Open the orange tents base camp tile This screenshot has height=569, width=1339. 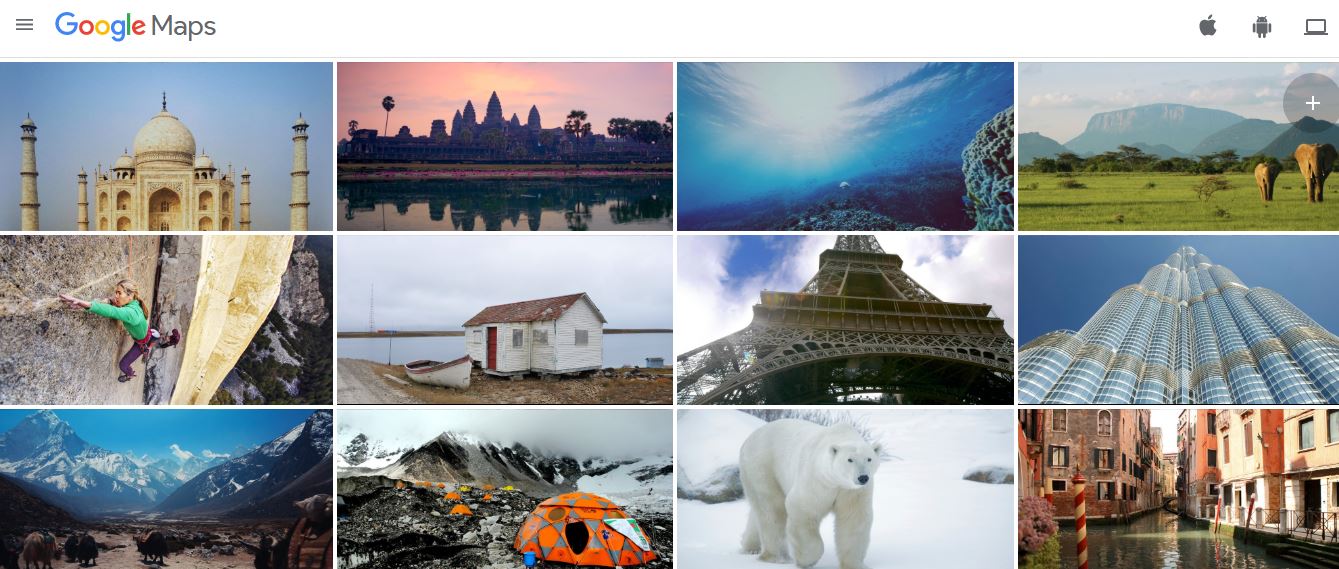coord(504,489)
